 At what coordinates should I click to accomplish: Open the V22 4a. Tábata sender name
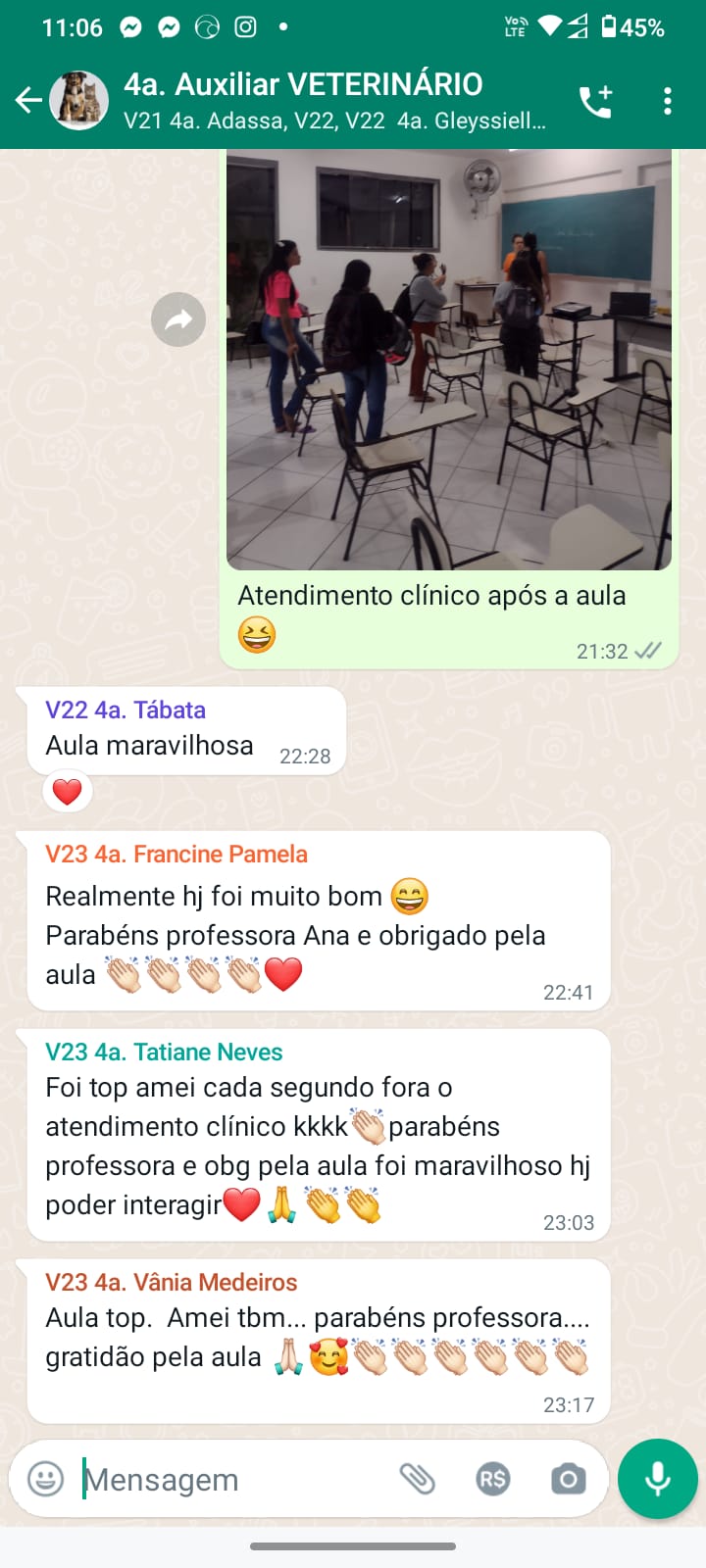pos(126,710)
